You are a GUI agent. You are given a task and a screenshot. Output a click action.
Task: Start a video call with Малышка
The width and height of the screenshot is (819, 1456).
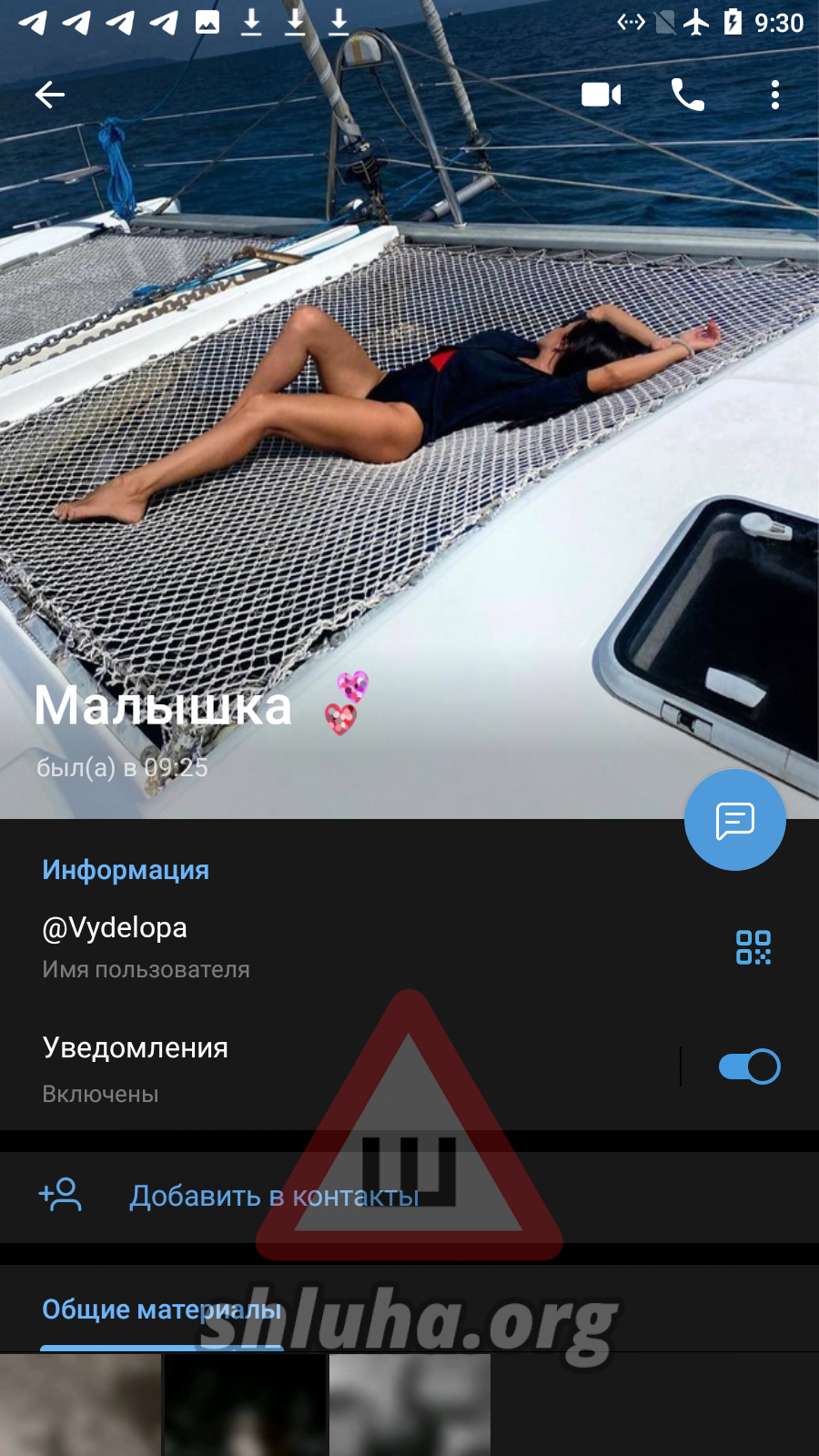click(602, 95)
